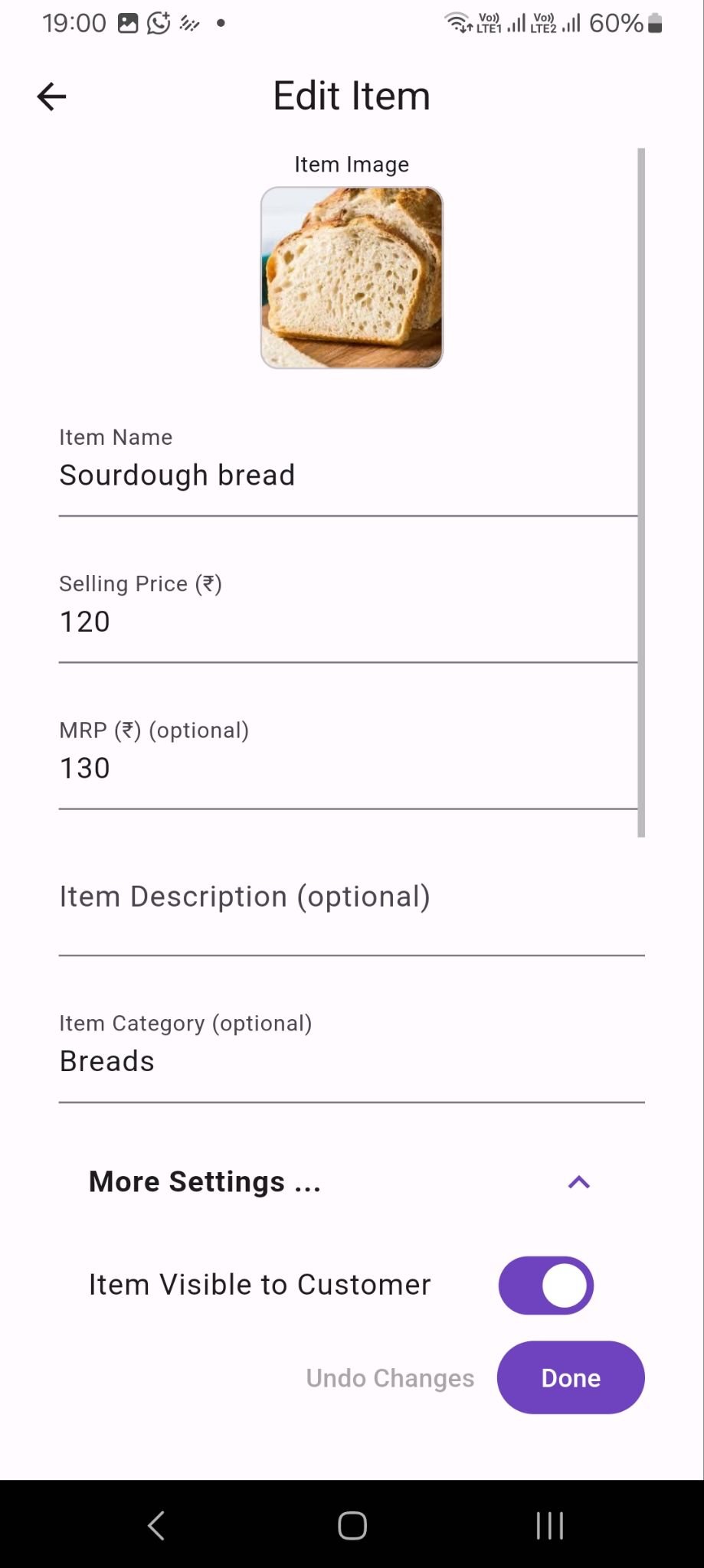Go back using the arrow icon

pyautogui.click(x=51, y=96)
